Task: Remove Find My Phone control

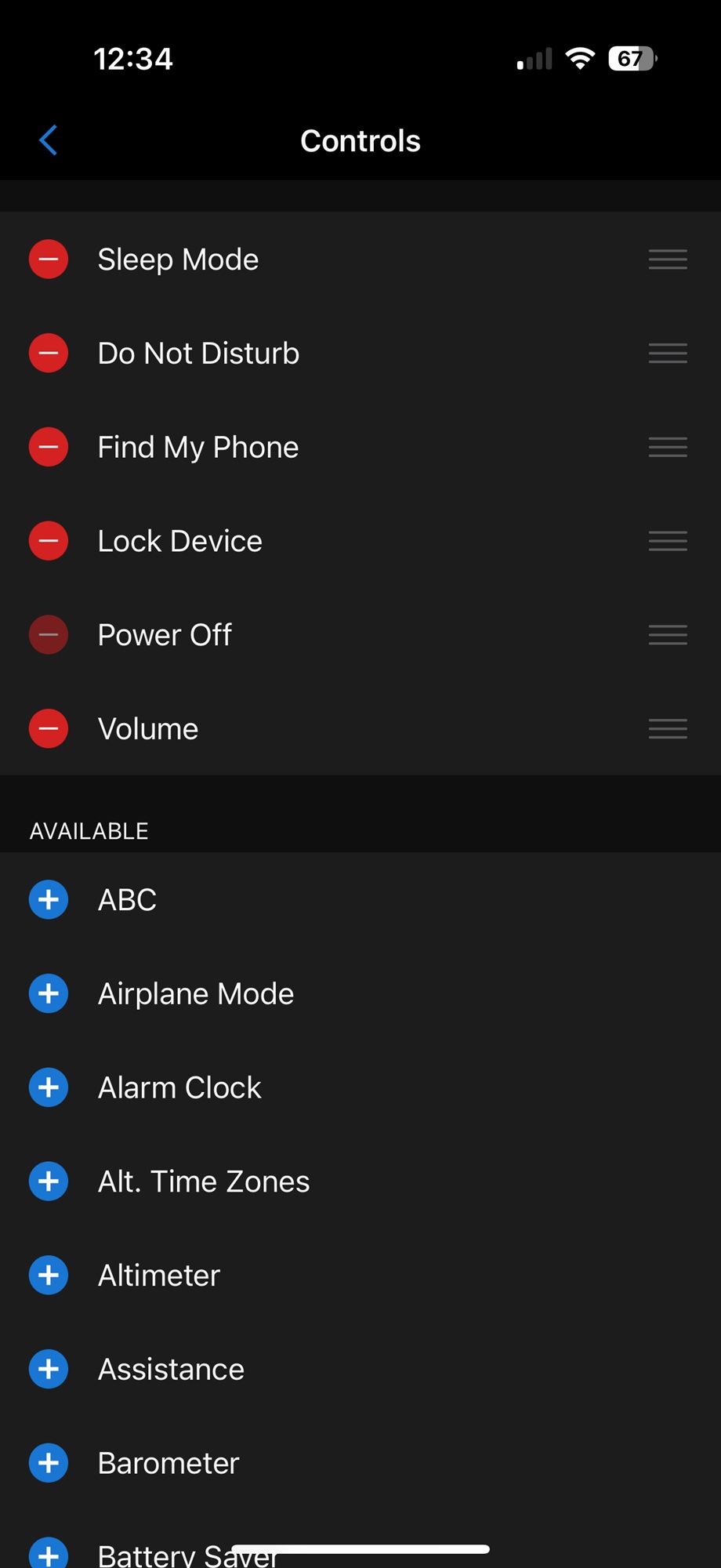Action: [49, 447]
